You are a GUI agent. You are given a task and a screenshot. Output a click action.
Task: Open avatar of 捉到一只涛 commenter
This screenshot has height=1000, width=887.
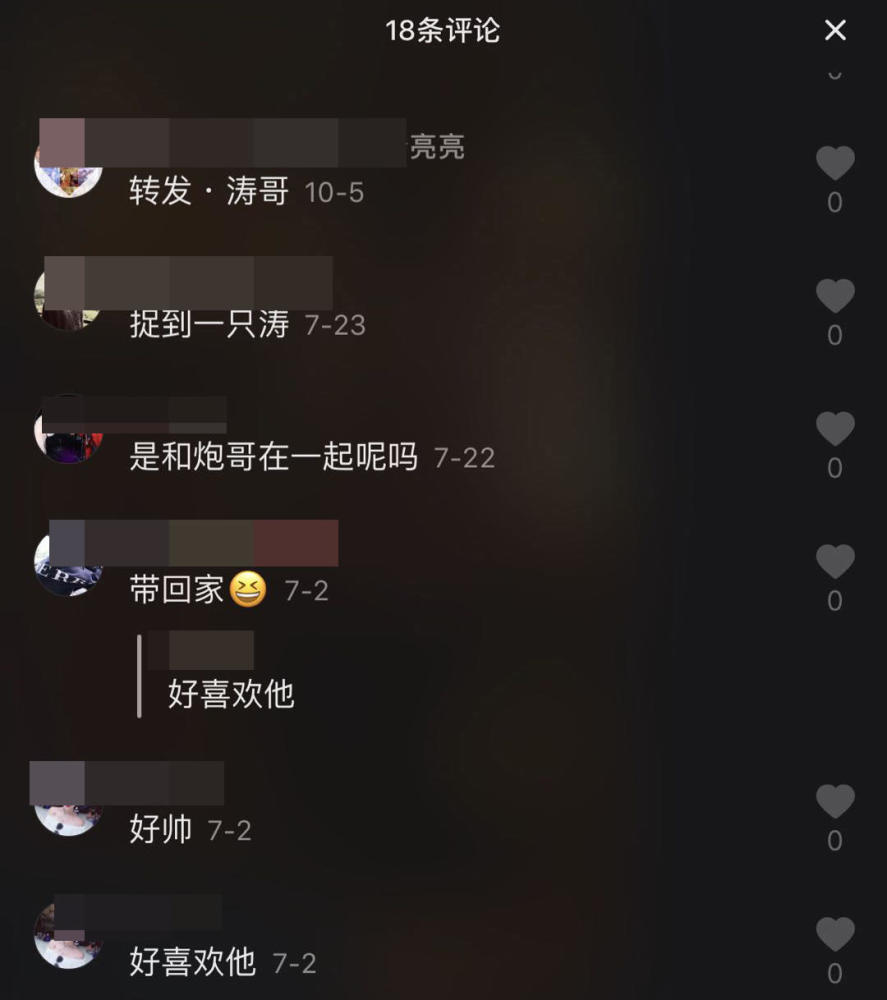point(68,298)
